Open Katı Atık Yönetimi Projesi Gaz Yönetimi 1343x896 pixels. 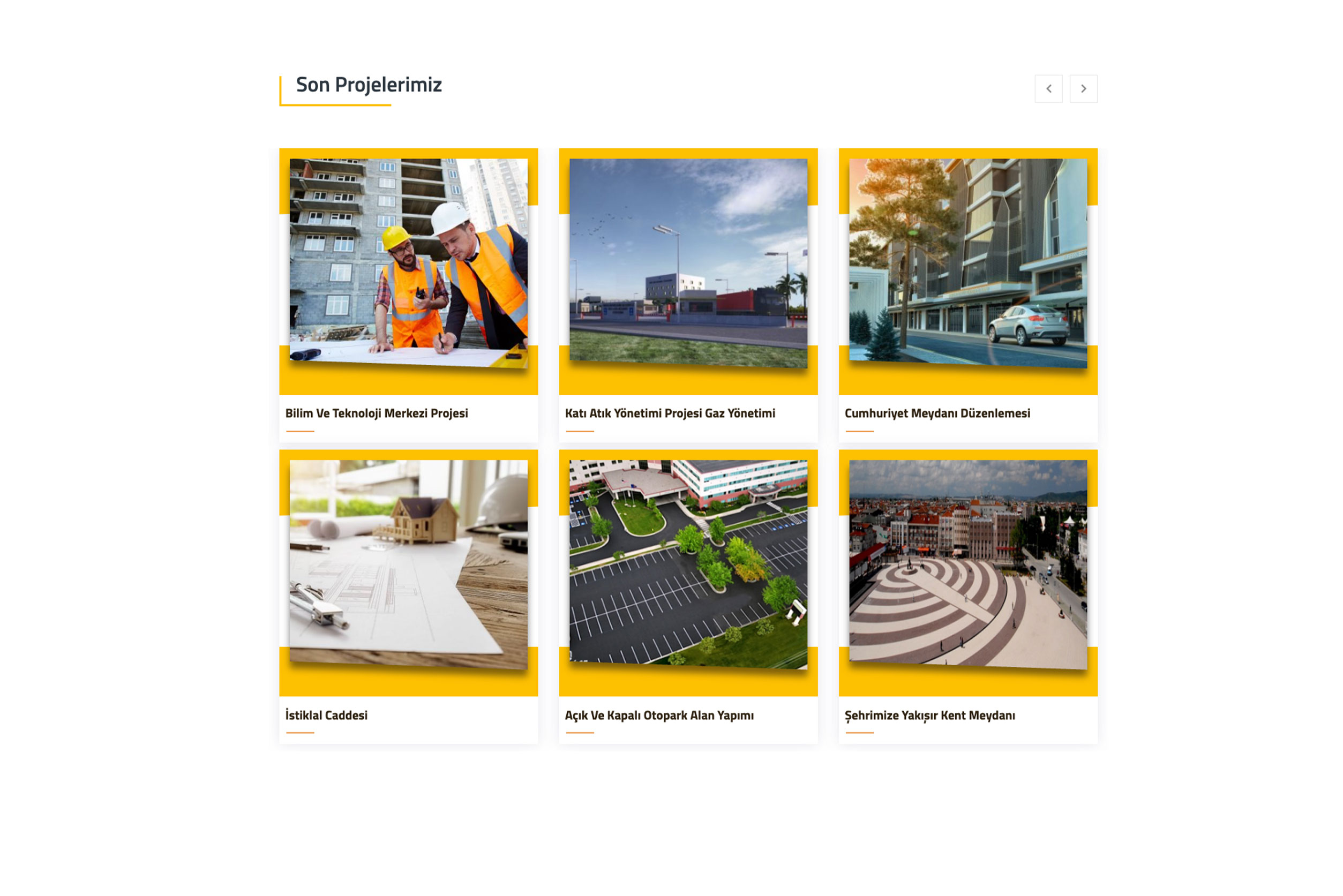(x=670, y=413)
